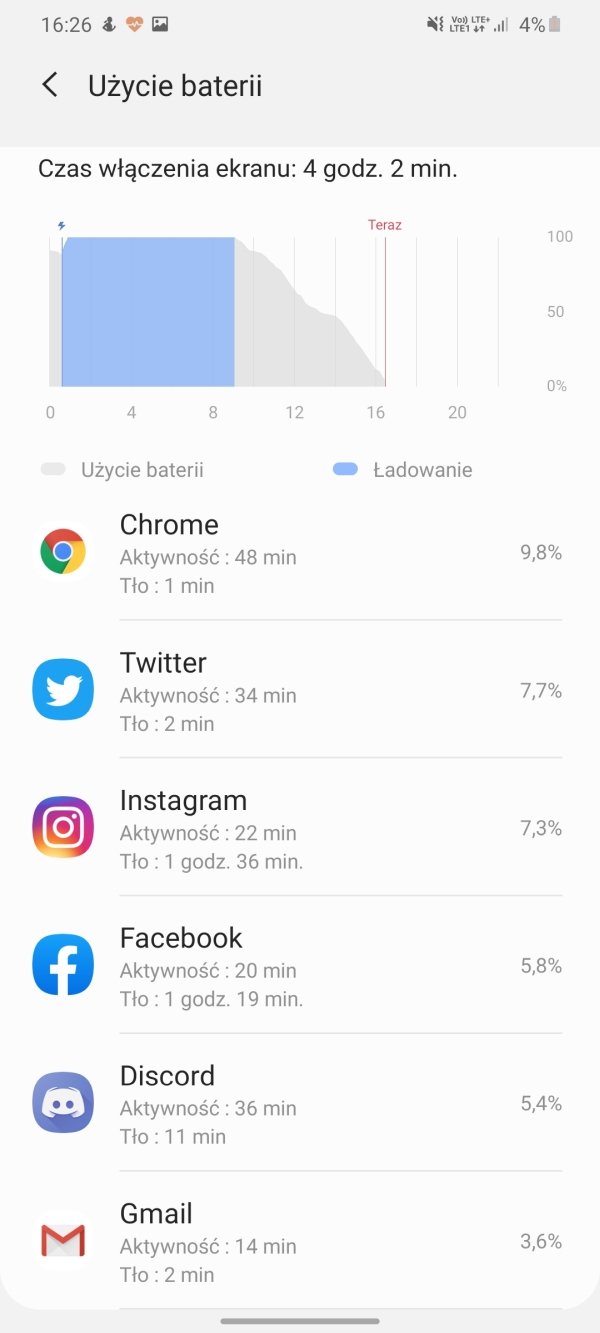The height and width of the screenshot is (1333, 600).
Task: Open Discord battery usage details
Action: click(x=300, y=1104)
